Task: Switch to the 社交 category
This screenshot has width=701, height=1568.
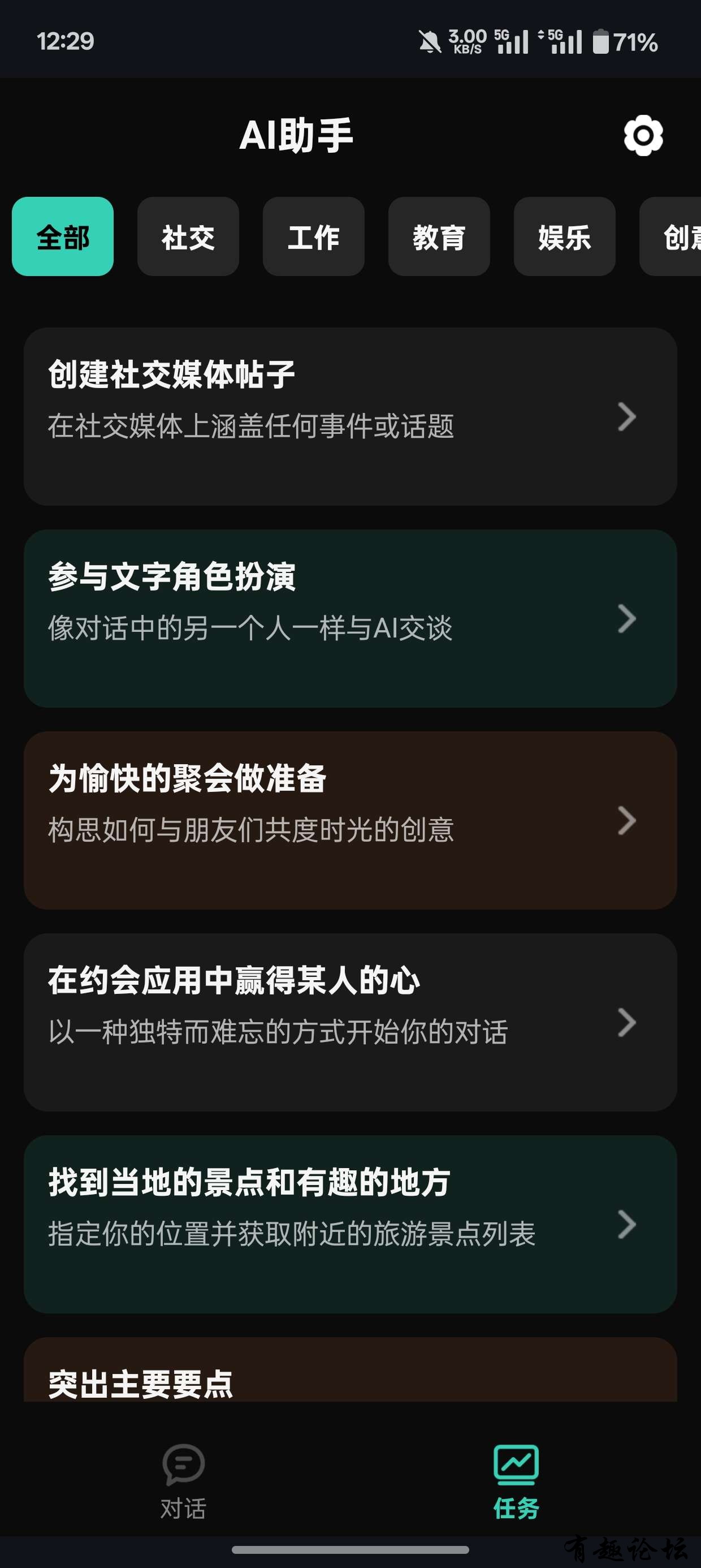Action: [x=188, y=236]
